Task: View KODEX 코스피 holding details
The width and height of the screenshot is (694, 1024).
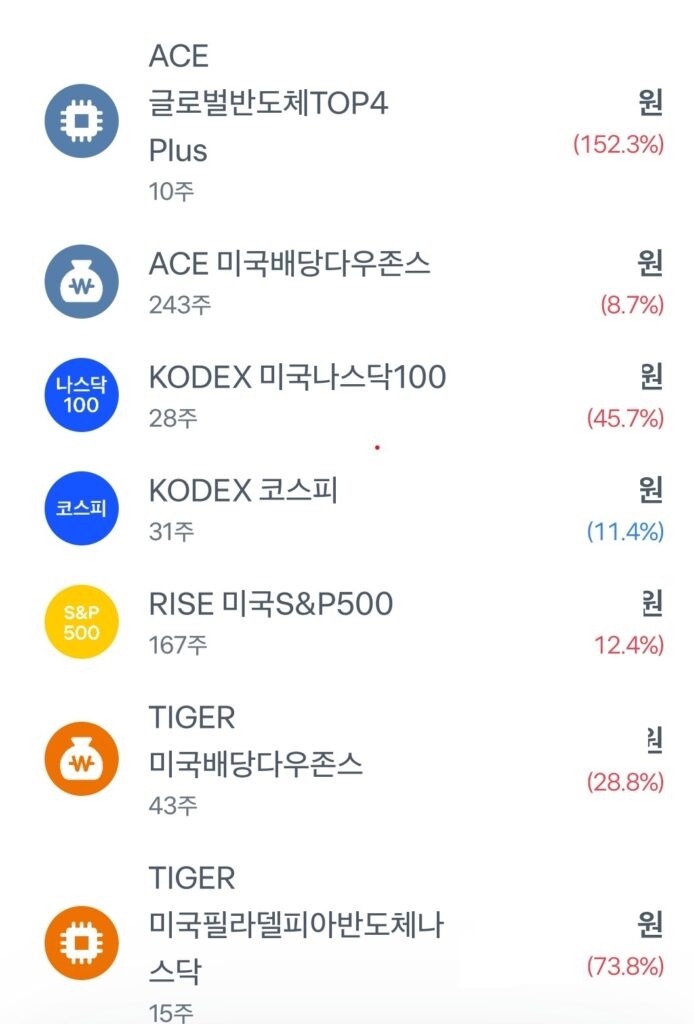Action: [243, 491]
